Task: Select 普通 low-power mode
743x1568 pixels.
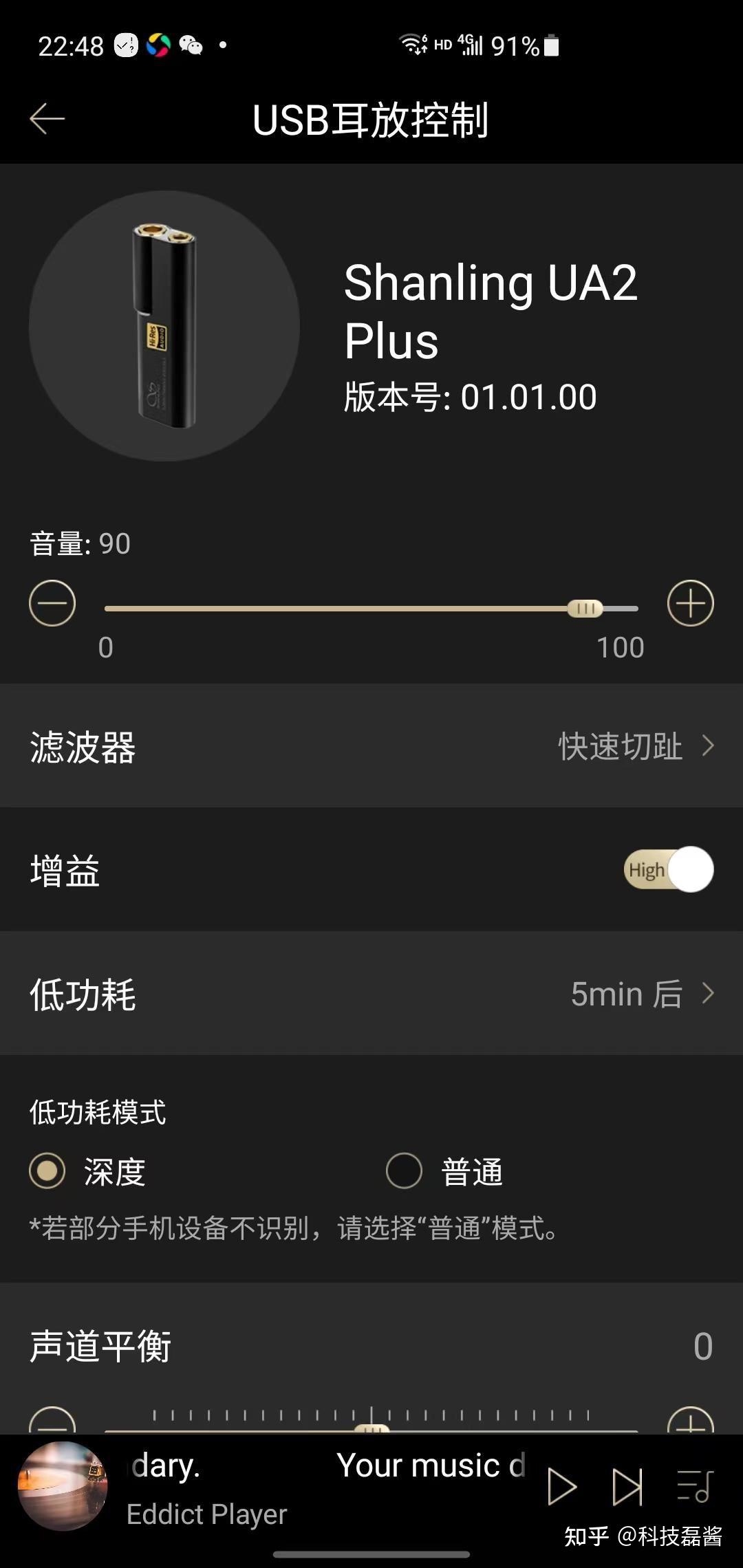Action: pos(405,1170)
